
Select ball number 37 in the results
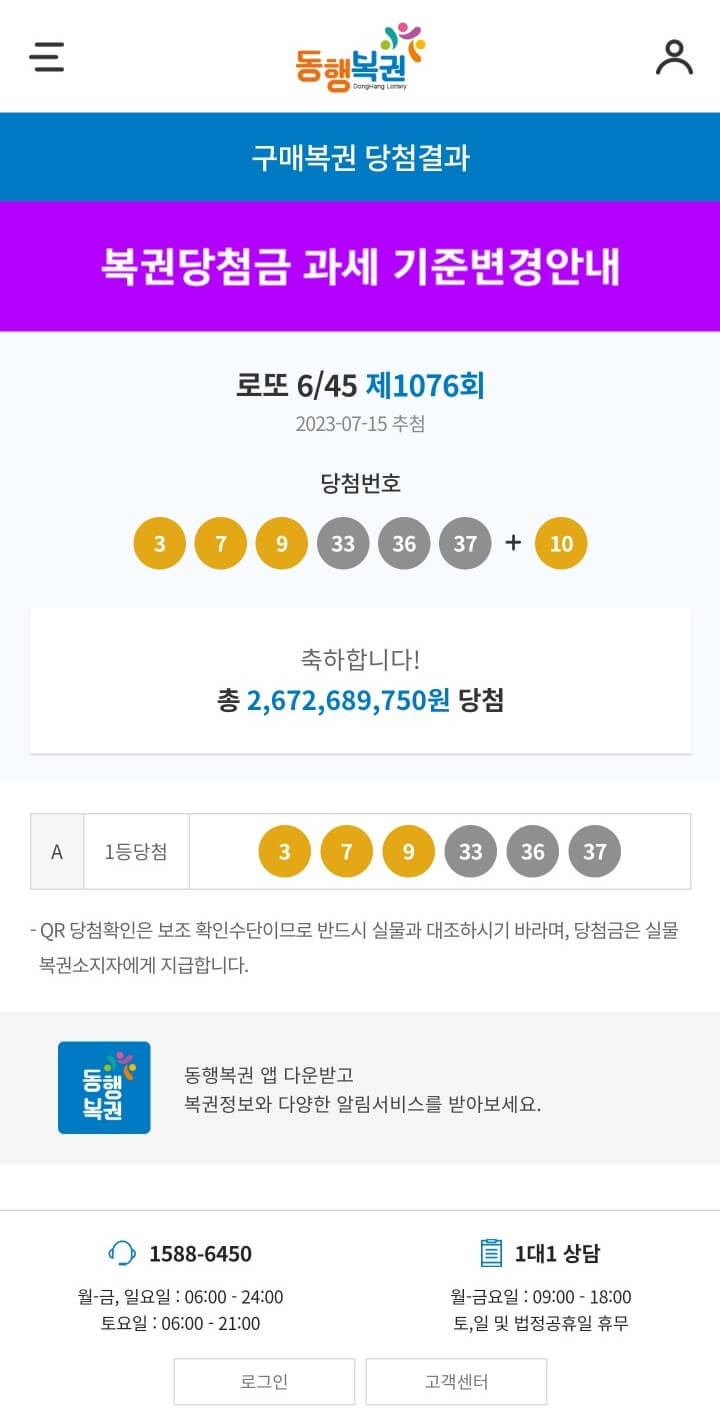(x=465, y=543)
